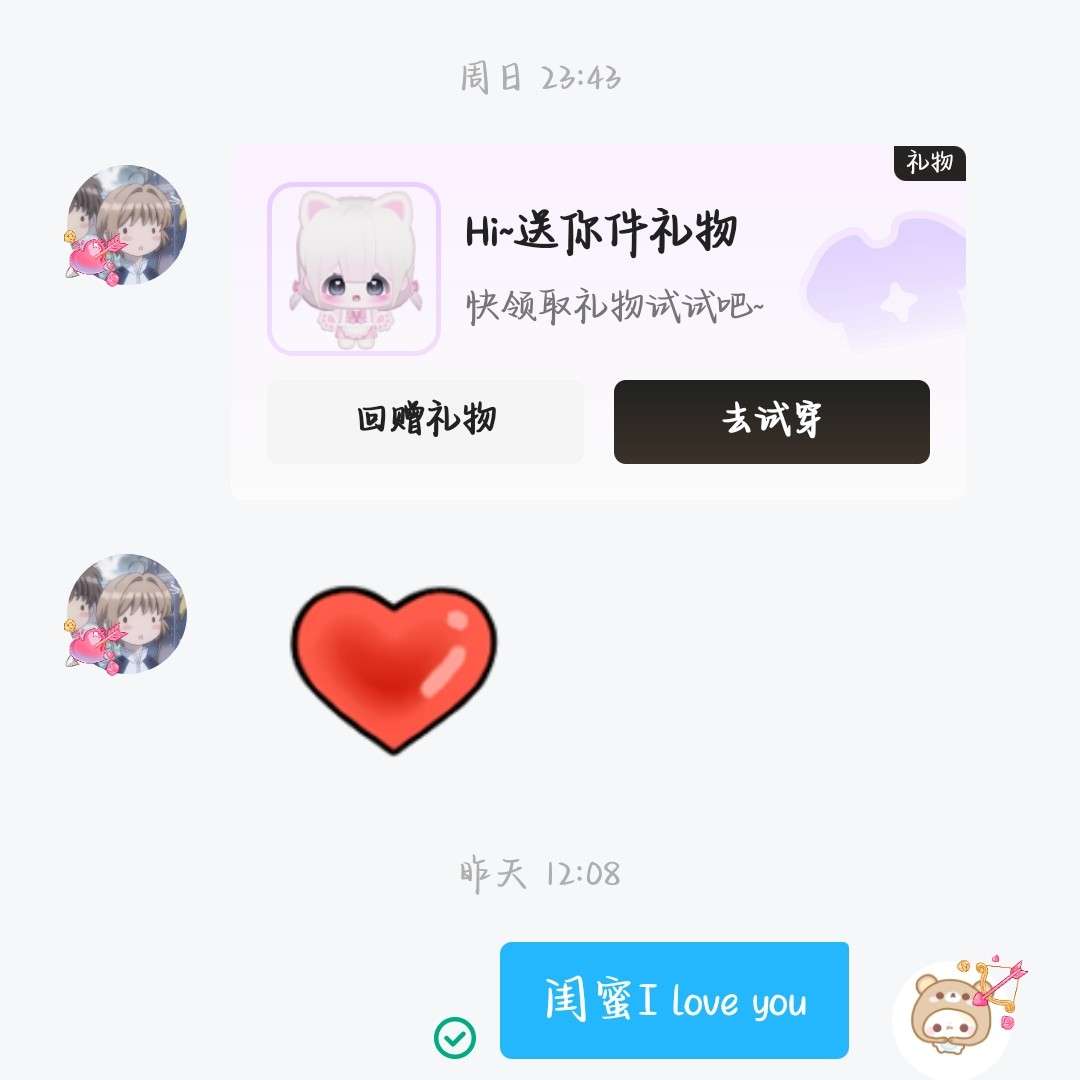Open sender's avatar beside the gift card
This screenshot has height=1080, width=1080.
[x=126, y=225]
